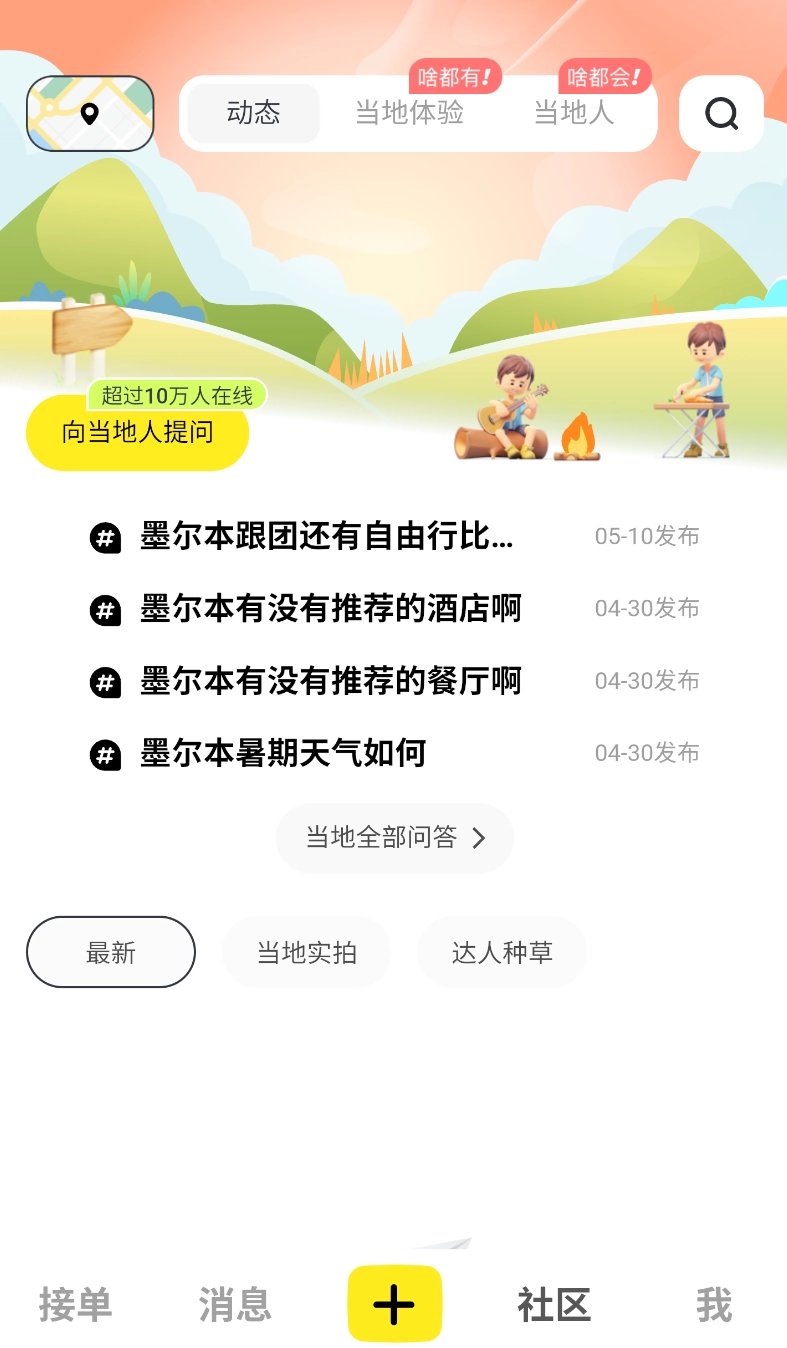Tap the 超过10万人在线 highlighted label
Image resolution: width=787 pixels, height=1348 pixels.
coord(178,395)
